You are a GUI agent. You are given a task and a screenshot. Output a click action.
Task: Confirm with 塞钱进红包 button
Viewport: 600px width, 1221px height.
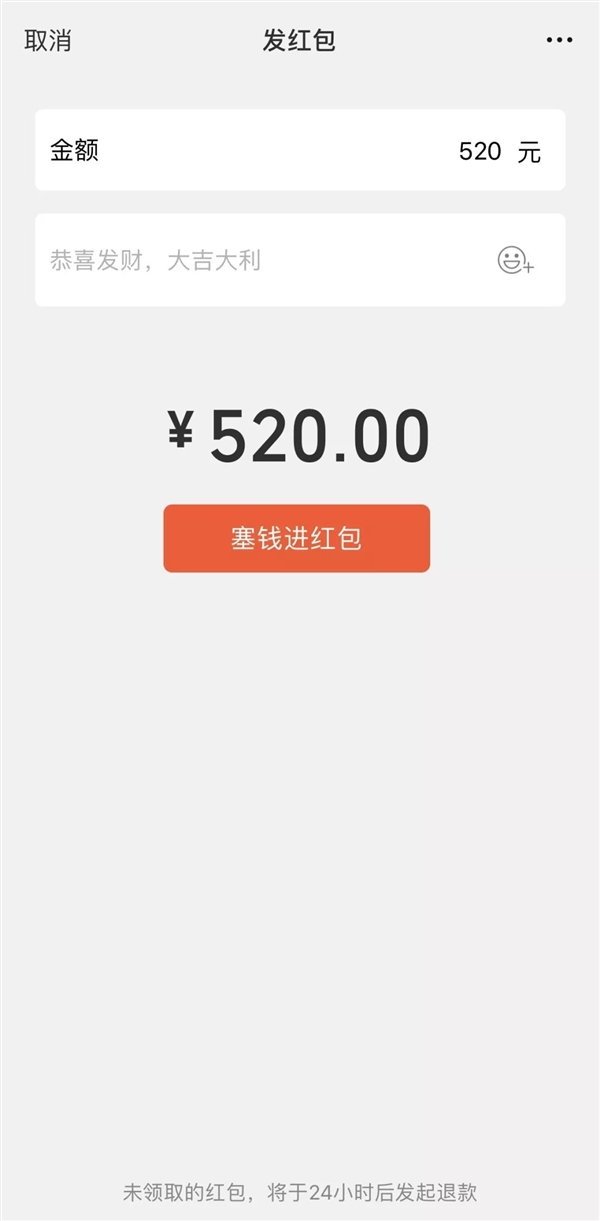point(296,539)
